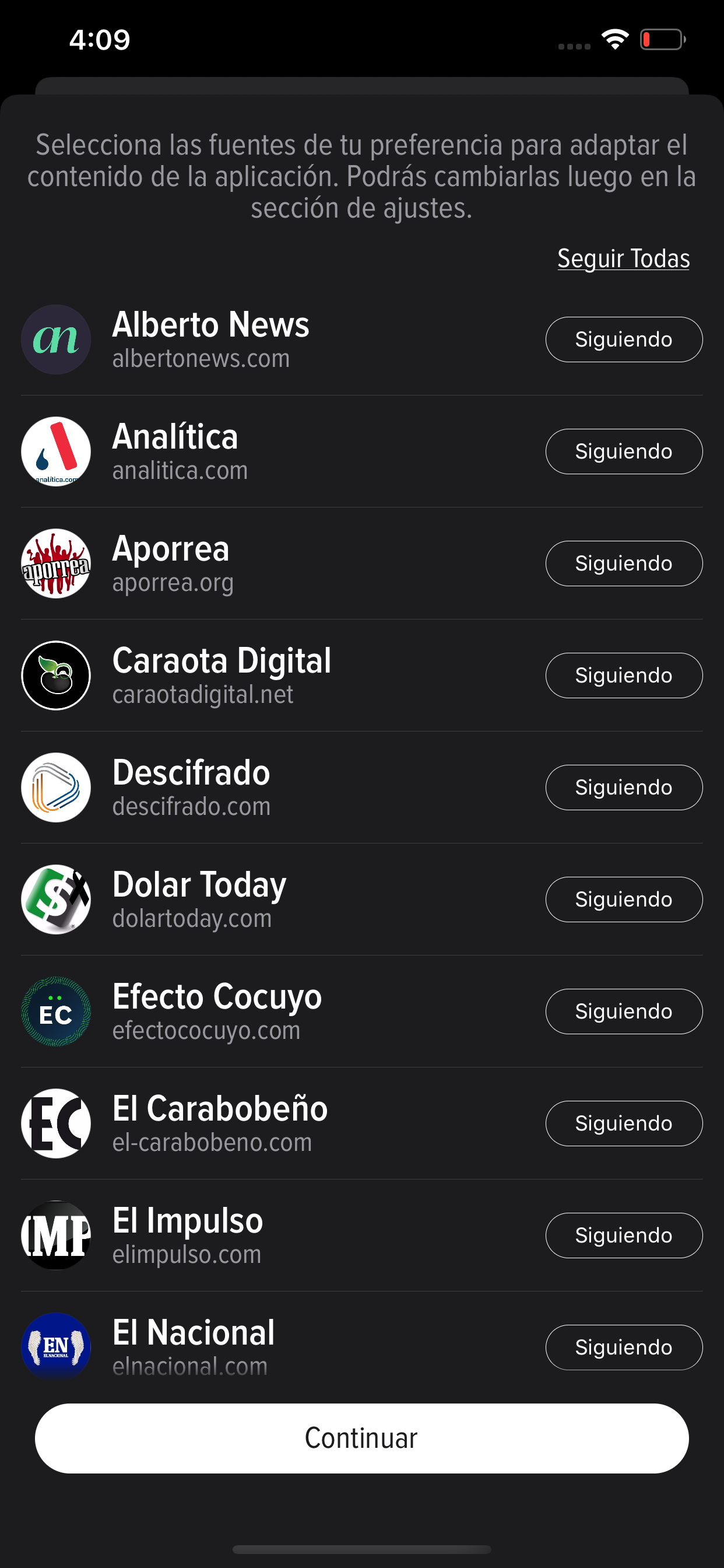Toggle the Siguiendo button for Analítica
This screenshot has height=1568, width=724.
point(624,452)
